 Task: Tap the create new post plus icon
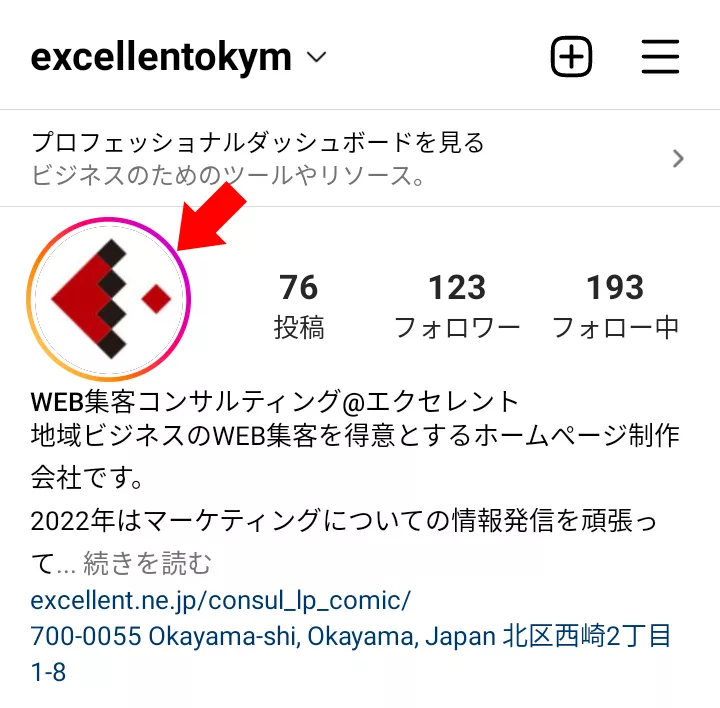[572, 57]
